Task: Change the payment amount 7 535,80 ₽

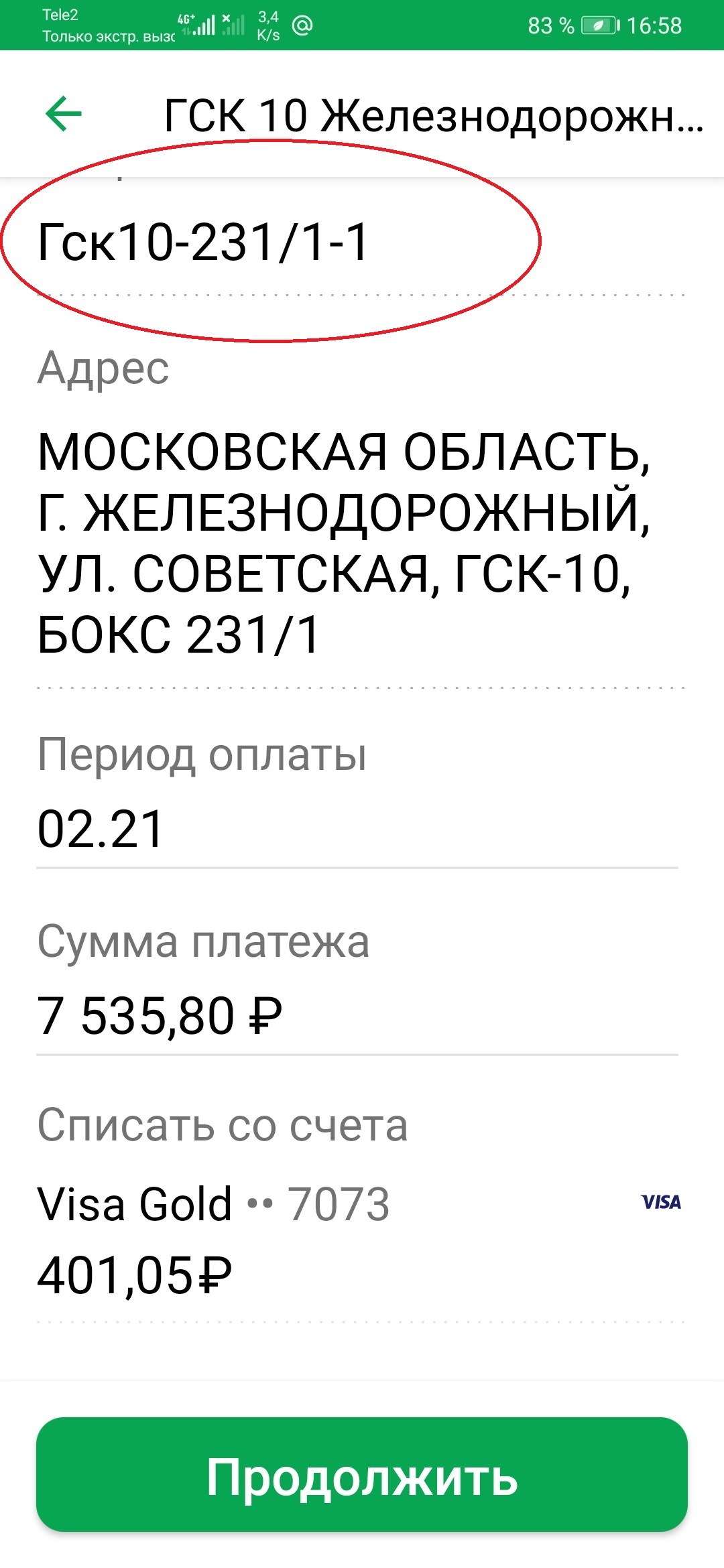Action: tap(357, 1015)
